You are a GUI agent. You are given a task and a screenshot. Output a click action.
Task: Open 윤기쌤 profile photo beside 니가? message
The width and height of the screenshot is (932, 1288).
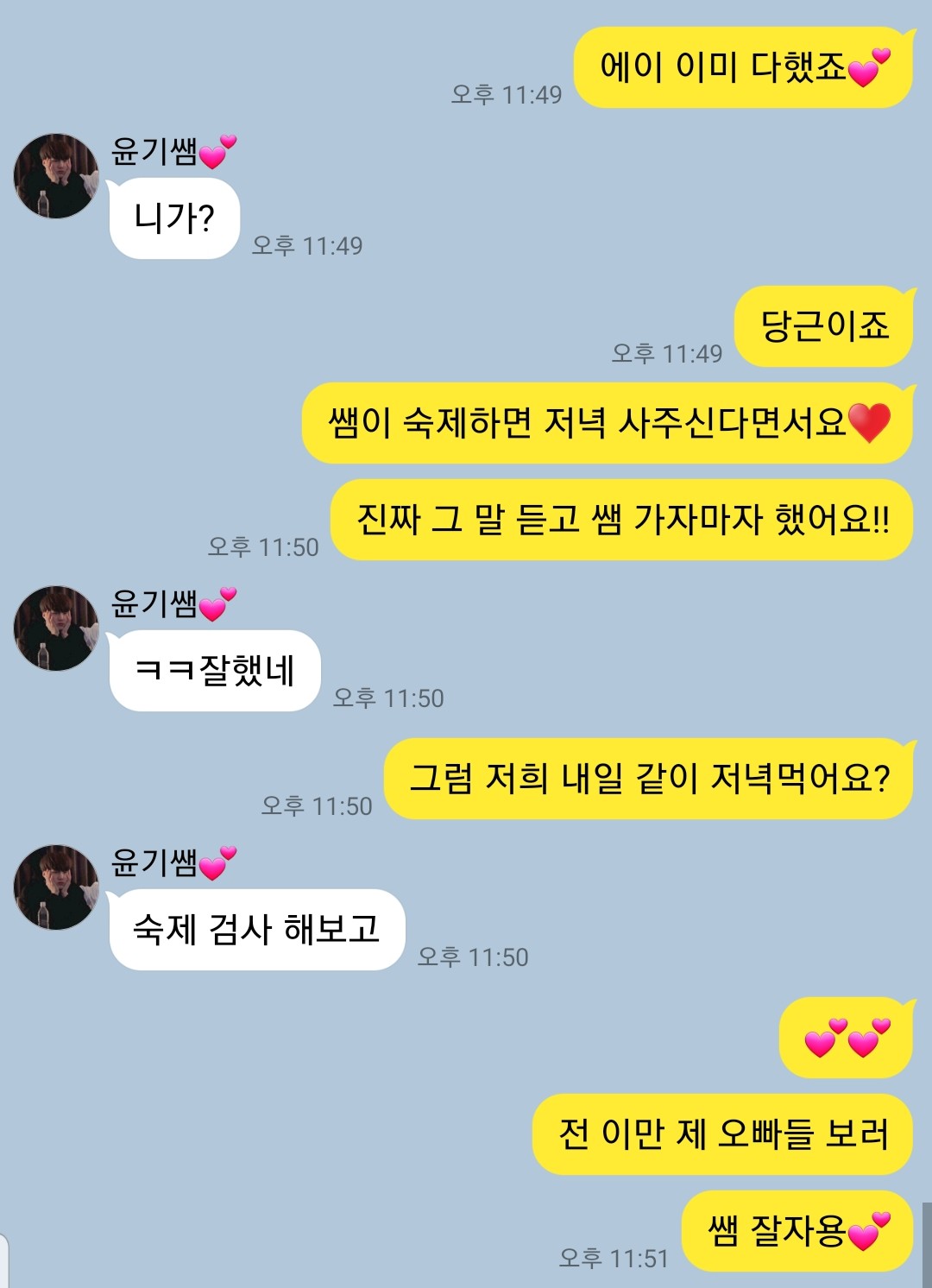tap(56, 176)
